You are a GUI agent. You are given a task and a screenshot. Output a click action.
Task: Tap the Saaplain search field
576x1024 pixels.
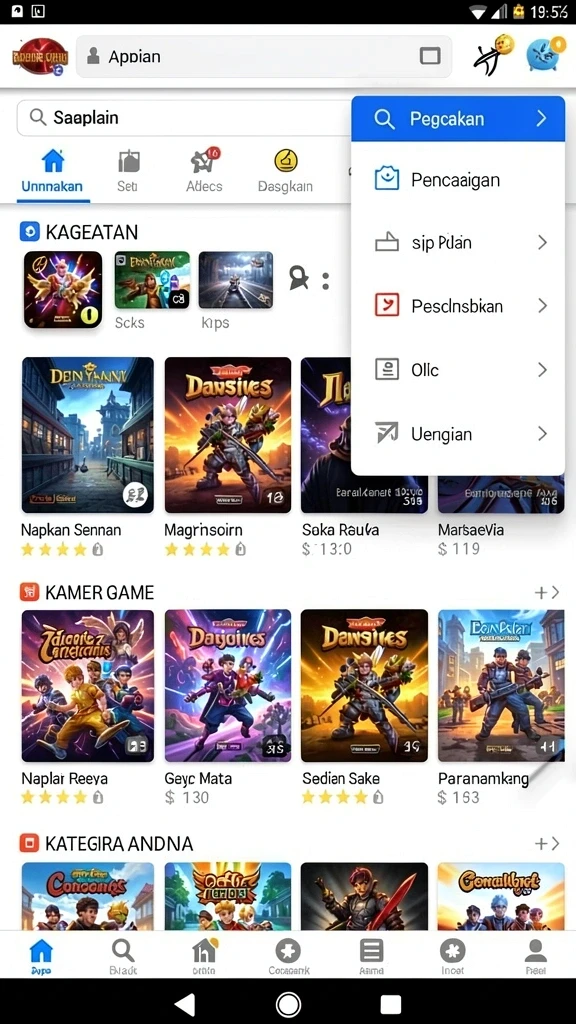tap(184, 118)
